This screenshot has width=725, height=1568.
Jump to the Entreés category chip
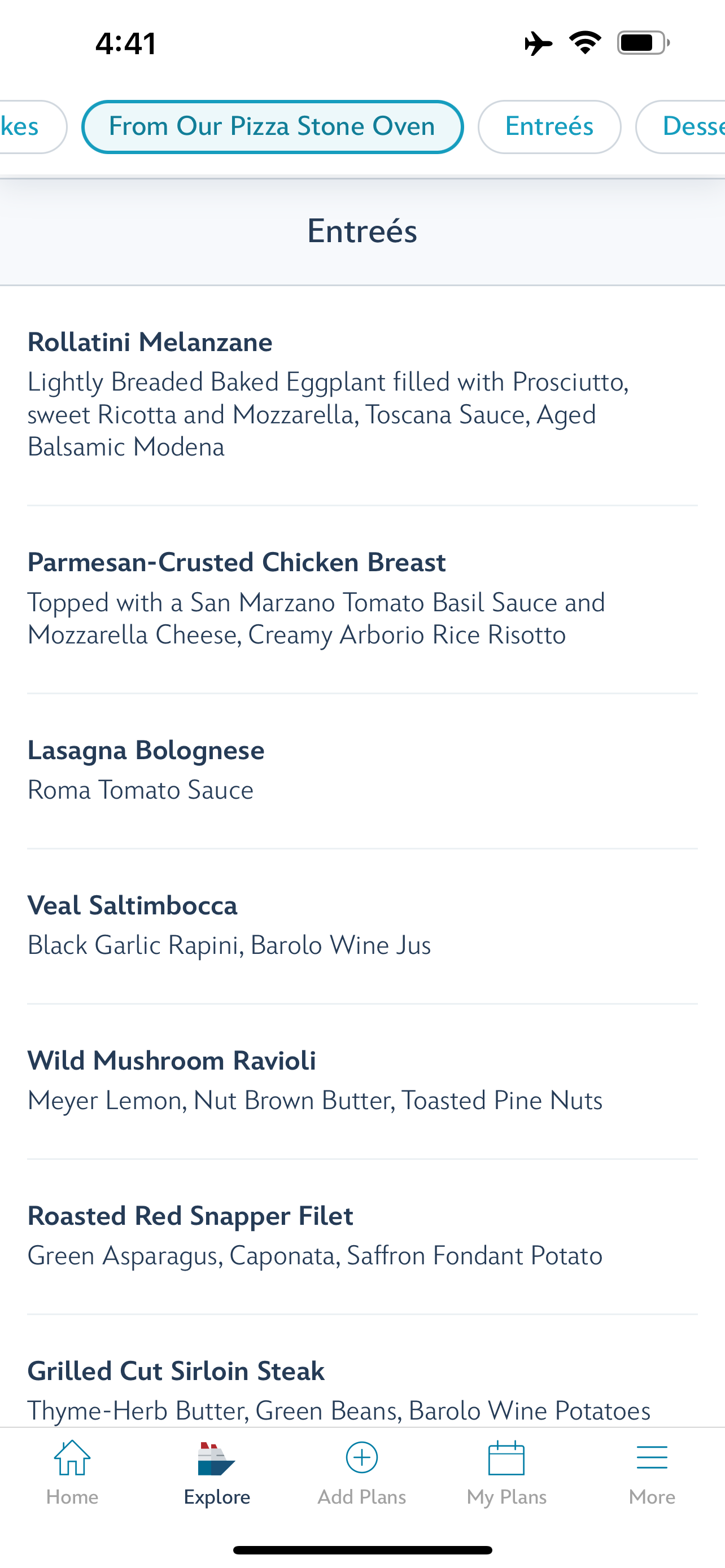[x=549, y=126]
